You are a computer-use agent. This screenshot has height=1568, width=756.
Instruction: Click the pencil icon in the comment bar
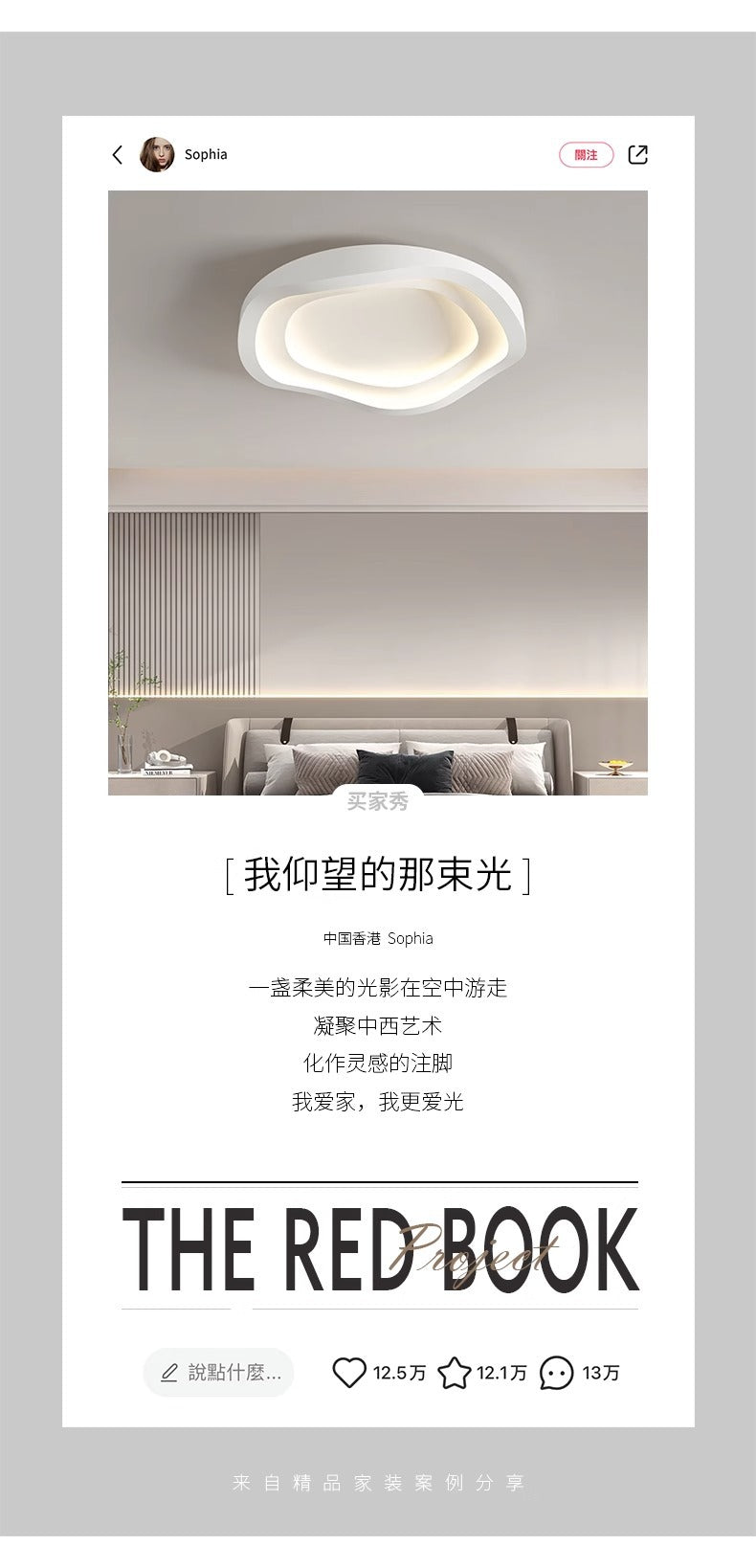(x=170, y=1372)
